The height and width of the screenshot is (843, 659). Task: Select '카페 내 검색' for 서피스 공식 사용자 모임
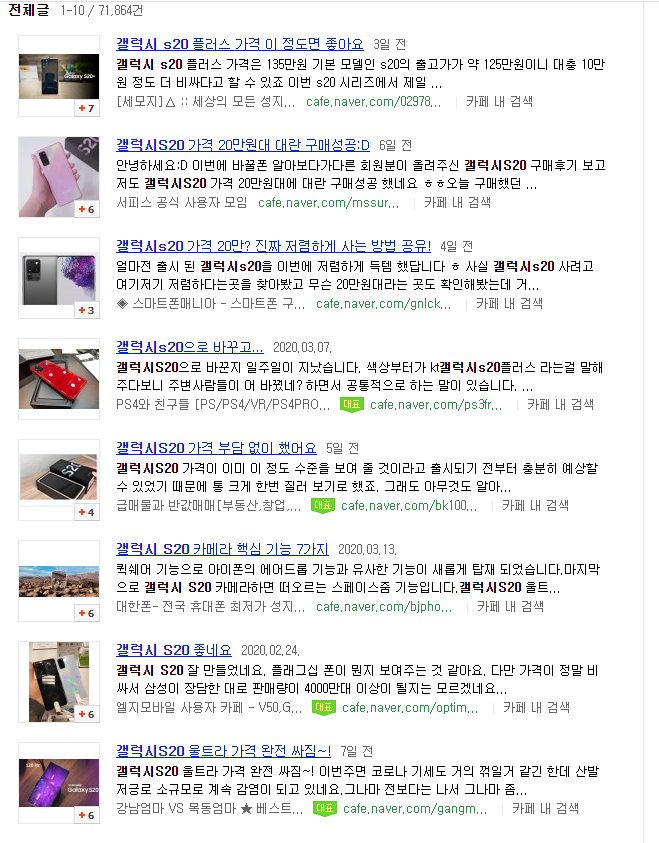click(458, 202)
